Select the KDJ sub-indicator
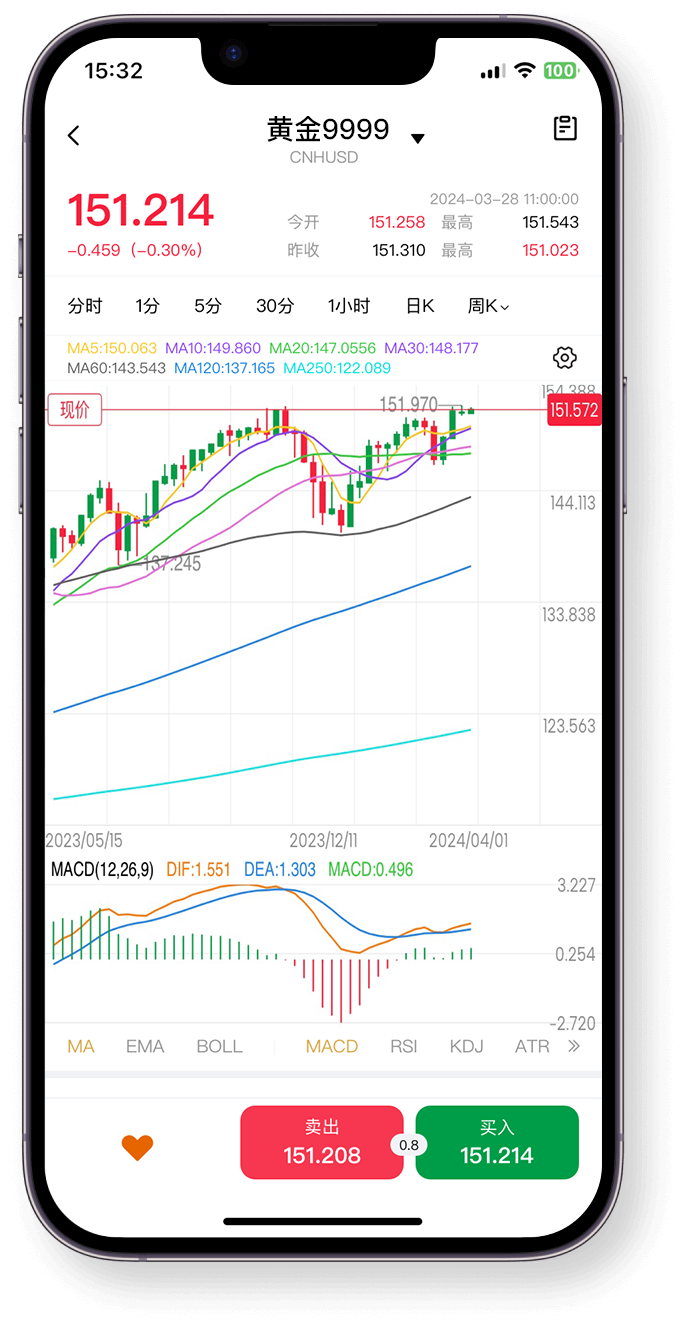The height and width of the screenshot is (1324, 685). (466, 1046)
